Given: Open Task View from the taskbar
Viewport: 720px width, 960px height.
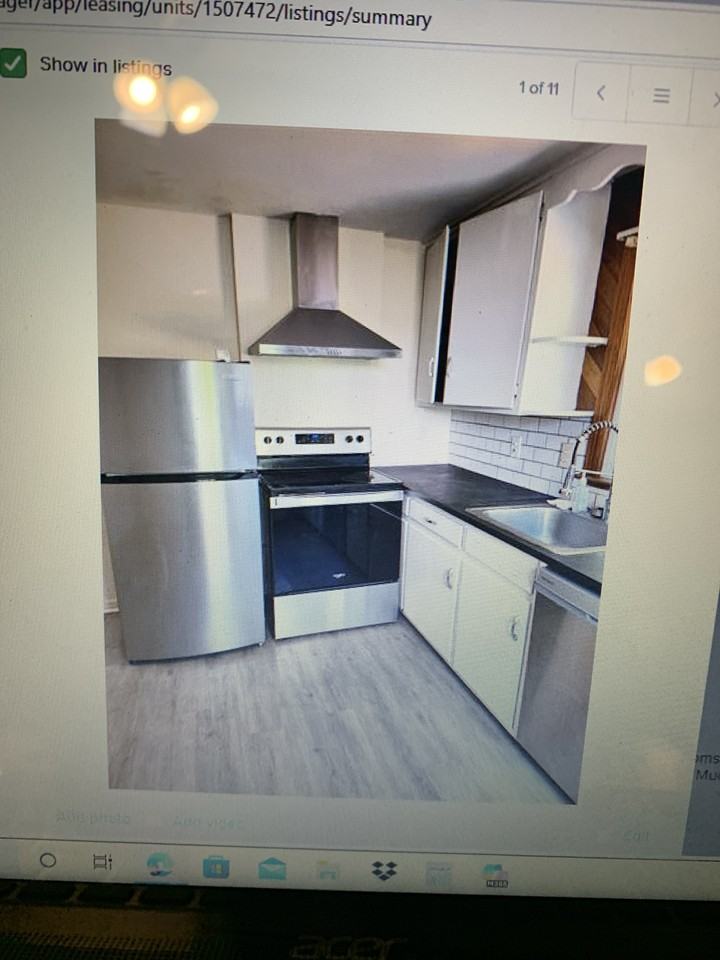Looking at the screenshot, I should tap(102, 862).
